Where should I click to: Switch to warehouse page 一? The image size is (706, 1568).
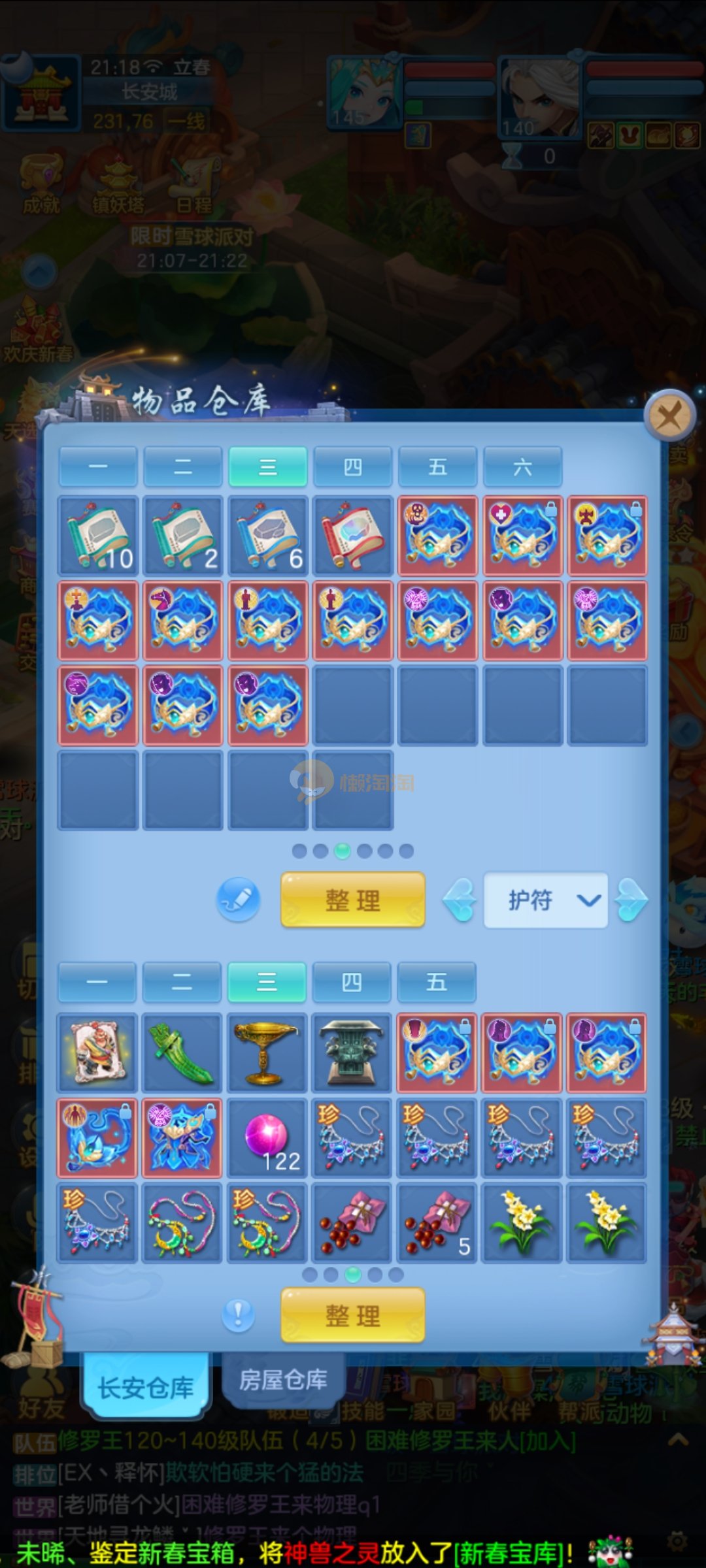pyautogui.click(x=98, y=466)
